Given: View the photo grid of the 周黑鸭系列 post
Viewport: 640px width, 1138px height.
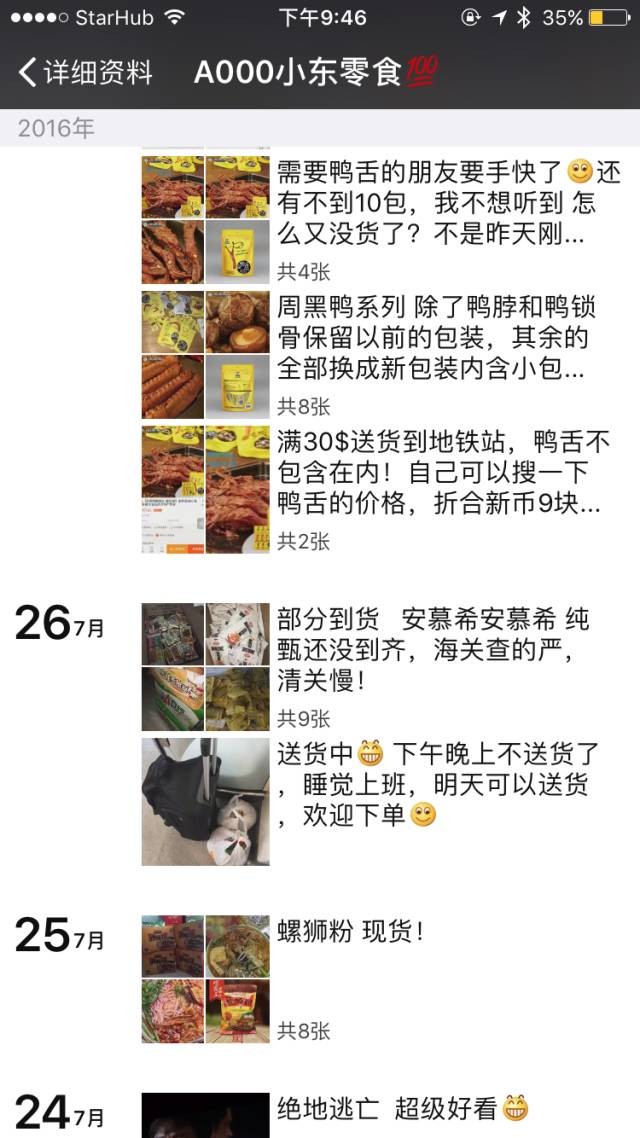Looking at the screenshot, I should click(x=205, y=354).
